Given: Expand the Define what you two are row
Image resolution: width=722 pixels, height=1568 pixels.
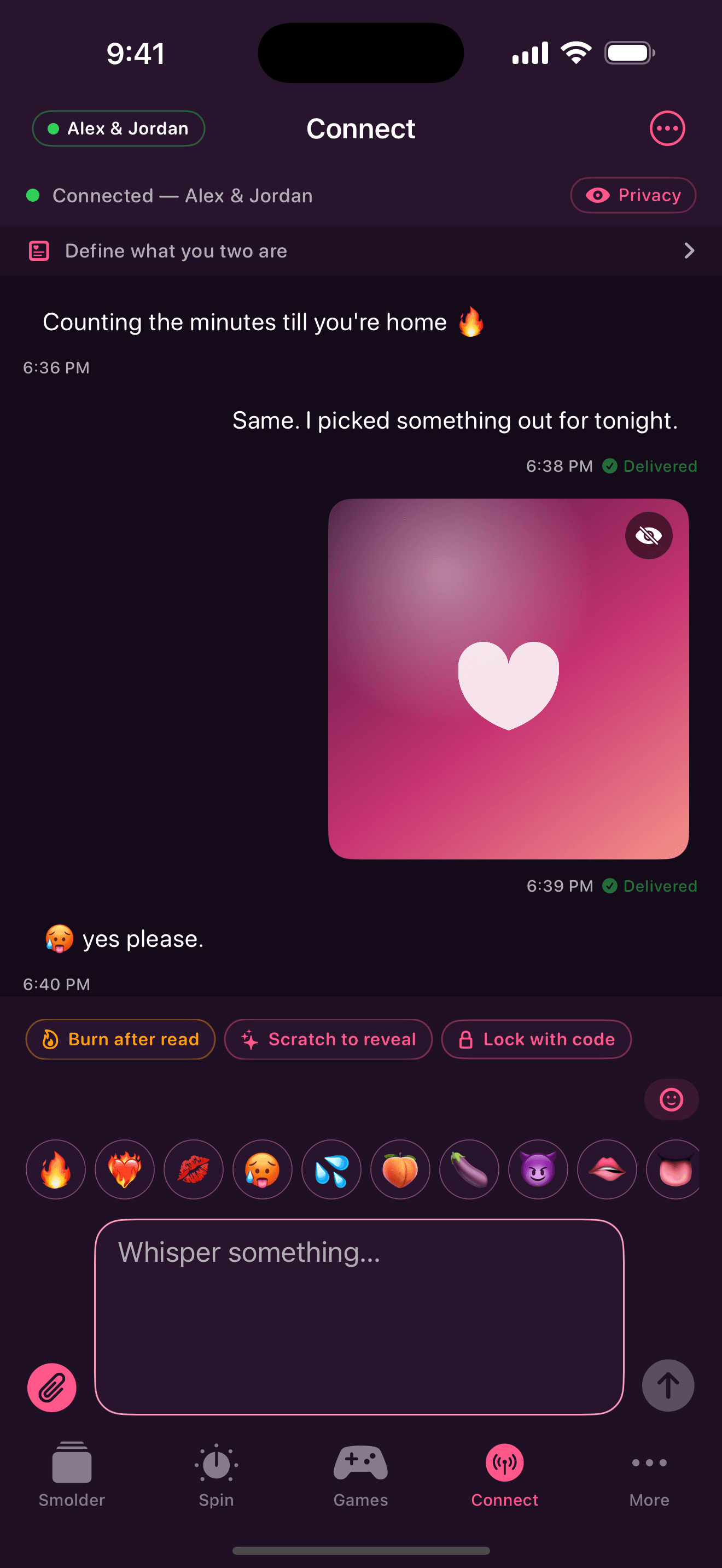Looking at the screenshot, I should tap(361, 251).
